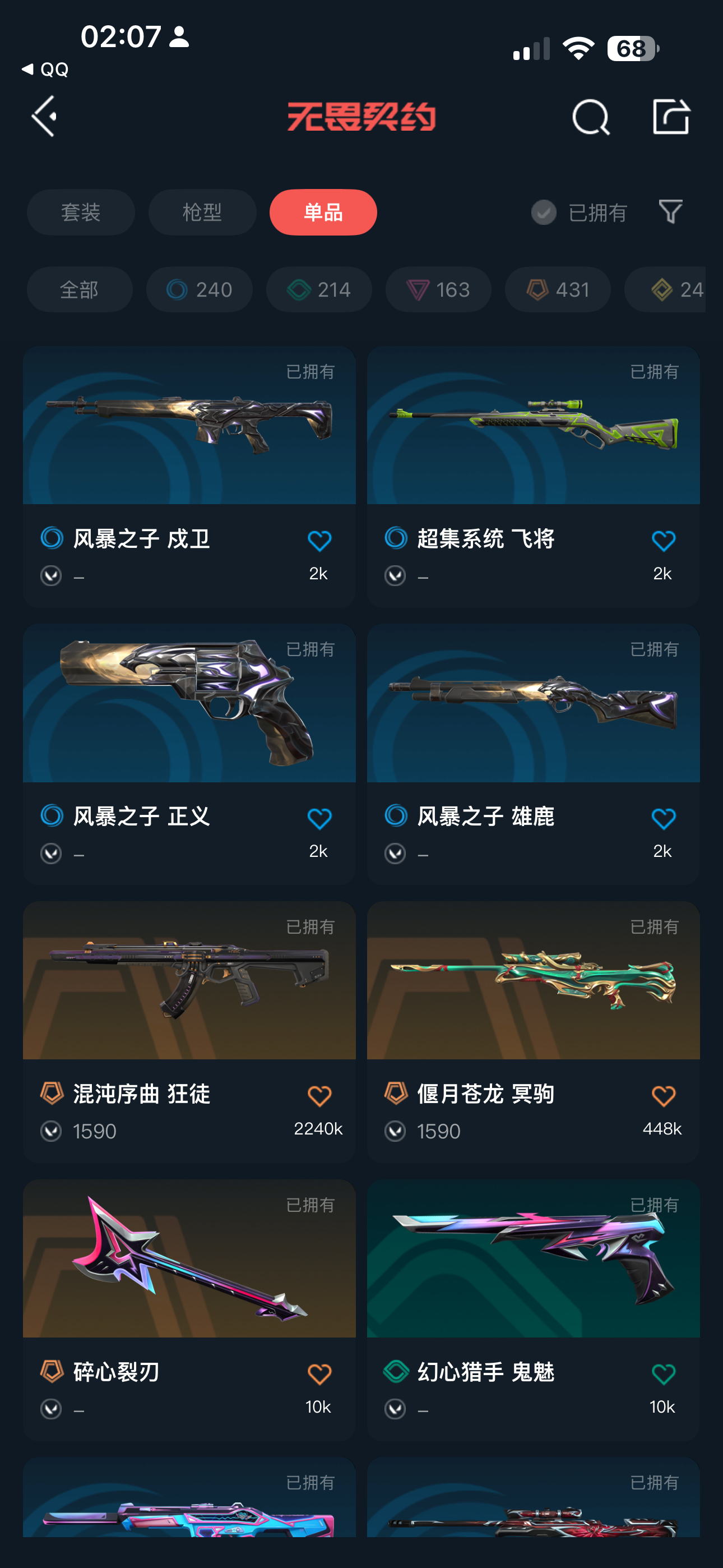
Task: Like the 超集系统 飞将 skin
Action: point(664,541)
